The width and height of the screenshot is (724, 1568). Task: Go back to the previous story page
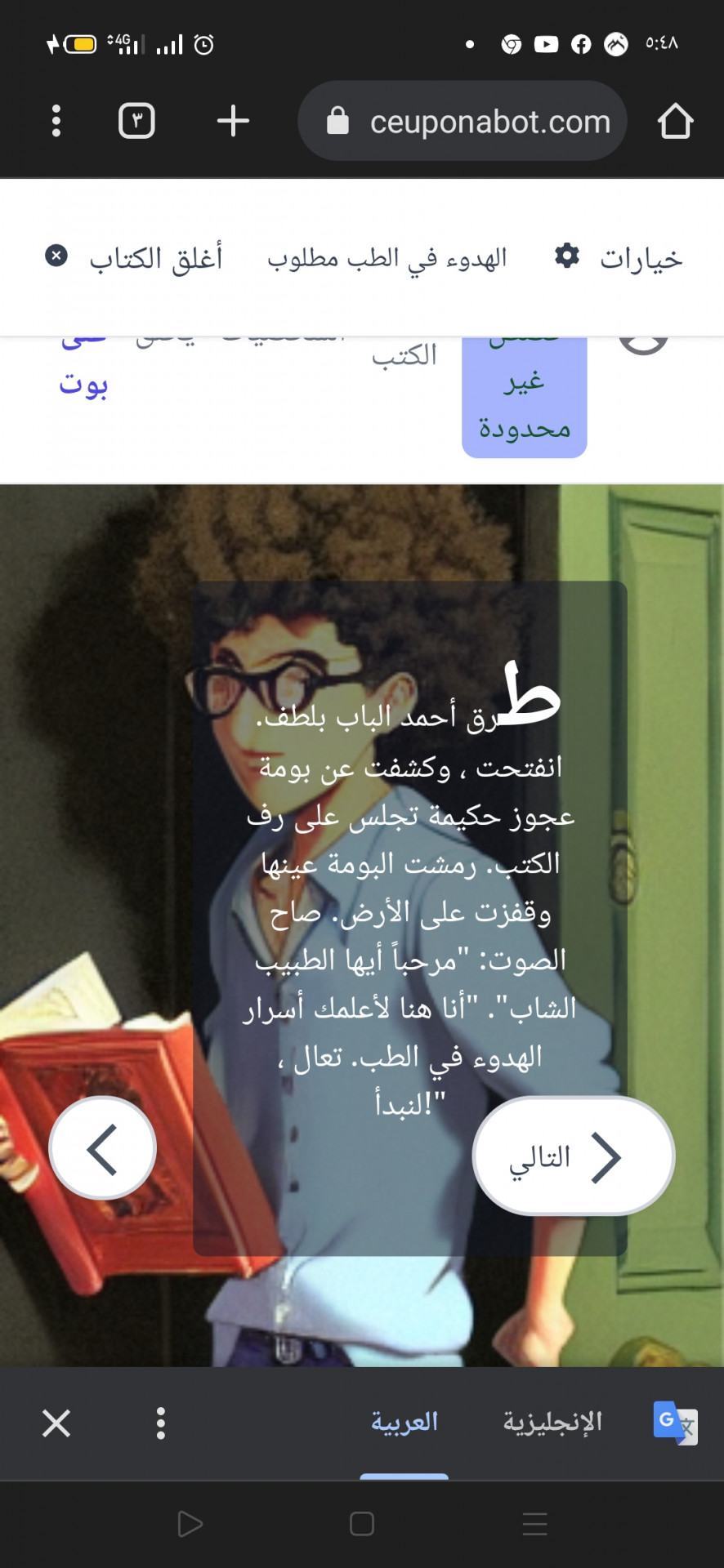(103, 1148)
